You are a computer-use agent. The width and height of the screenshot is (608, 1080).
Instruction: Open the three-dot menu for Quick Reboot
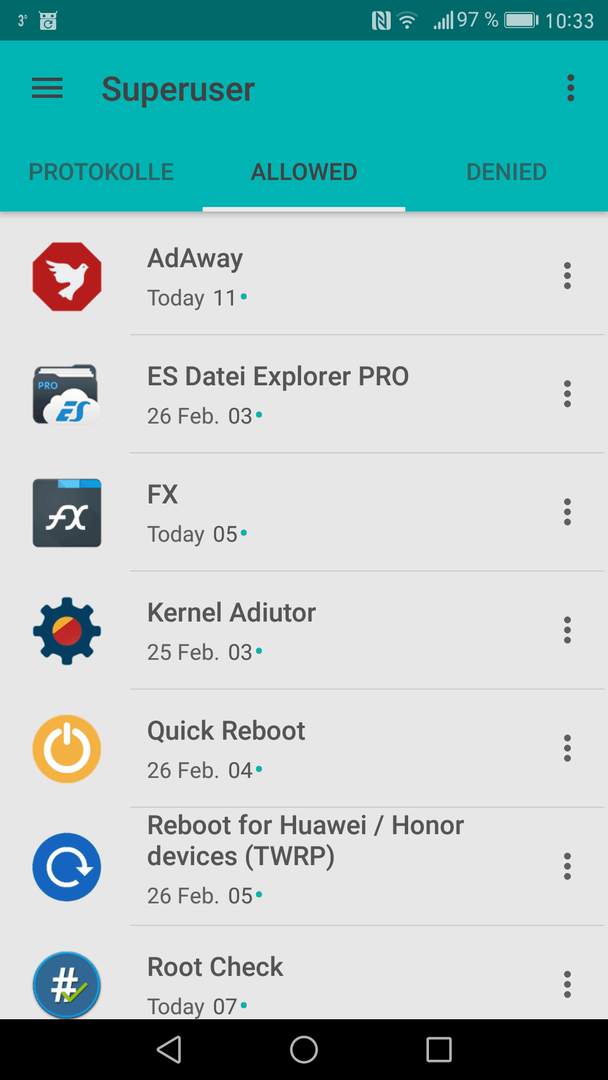click(567, 749)
